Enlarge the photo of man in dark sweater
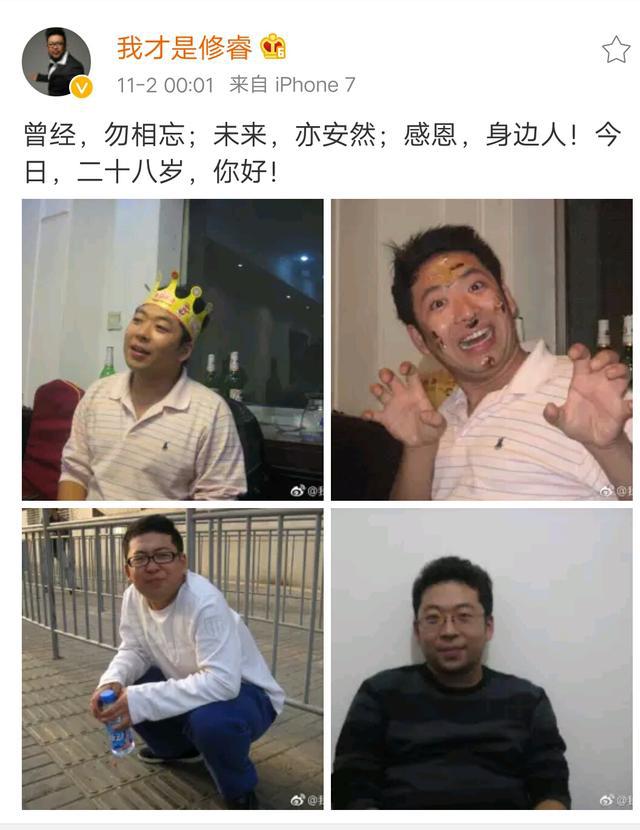The height and width of the screenshot is (830, 640). coord(482,659)
